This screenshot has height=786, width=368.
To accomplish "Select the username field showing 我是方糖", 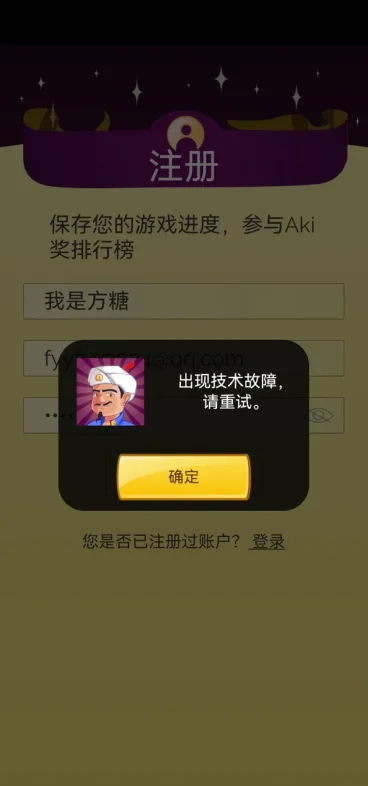I will click(x=183, y=301).
